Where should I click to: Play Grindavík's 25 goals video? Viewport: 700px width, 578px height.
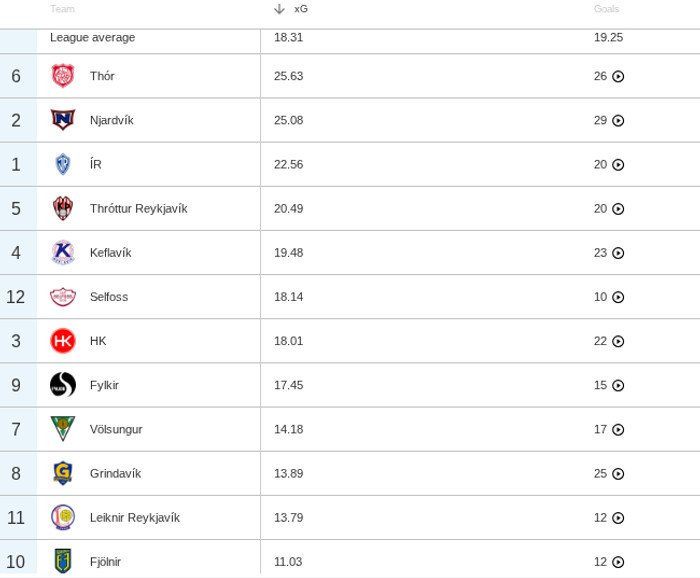[x=618, y=474]
